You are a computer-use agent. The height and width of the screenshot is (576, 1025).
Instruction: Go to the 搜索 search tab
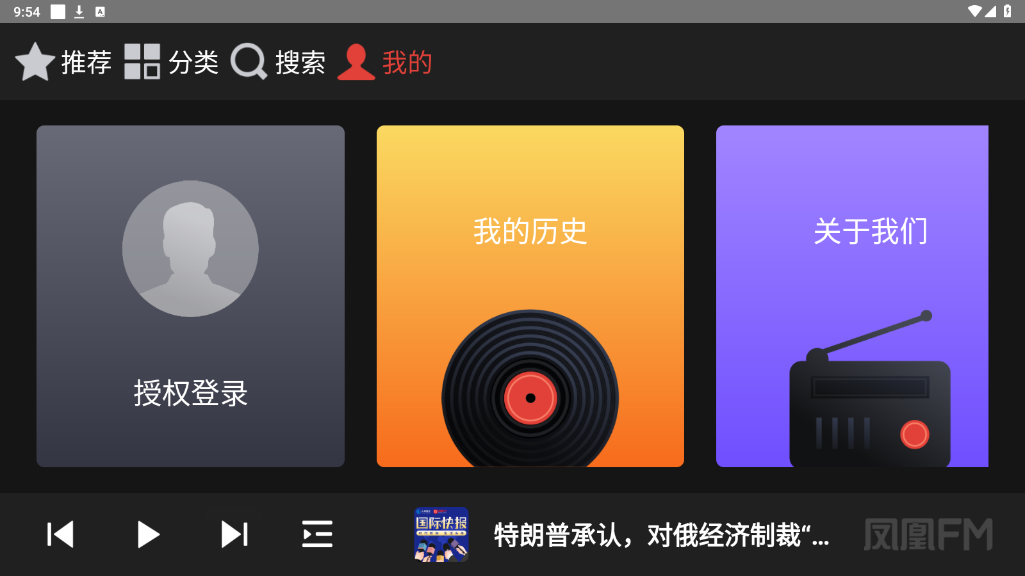click(279, 62)
